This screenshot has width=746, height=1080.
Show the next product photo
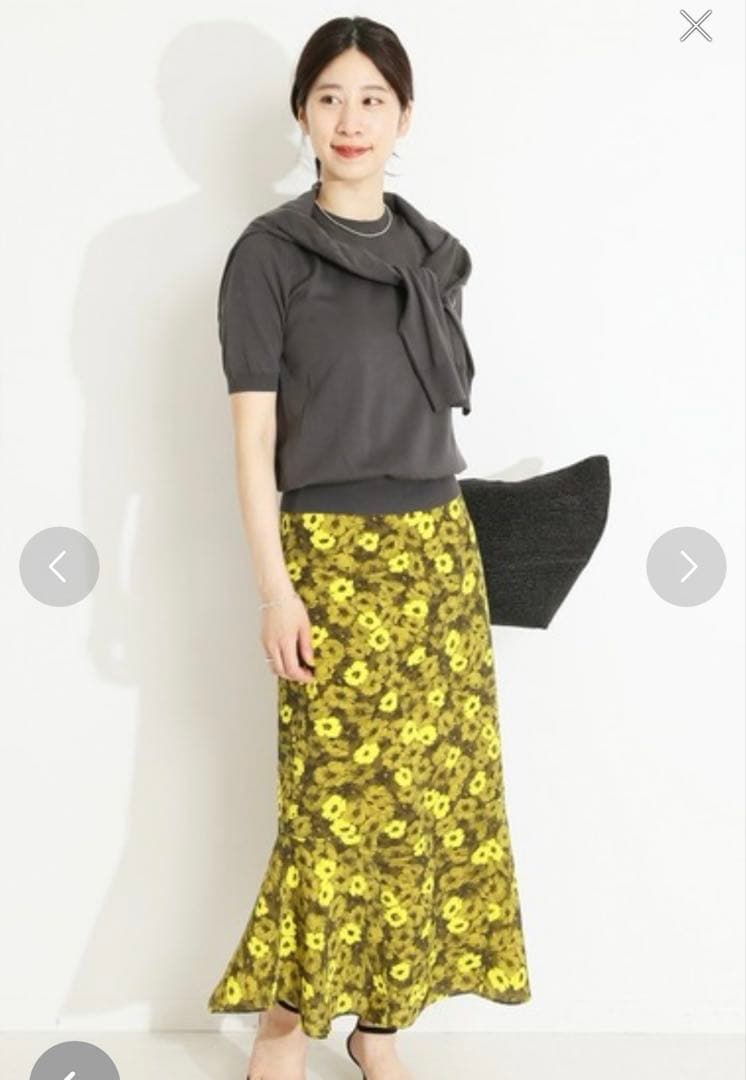pyautogui.click(x=686, y=567)
